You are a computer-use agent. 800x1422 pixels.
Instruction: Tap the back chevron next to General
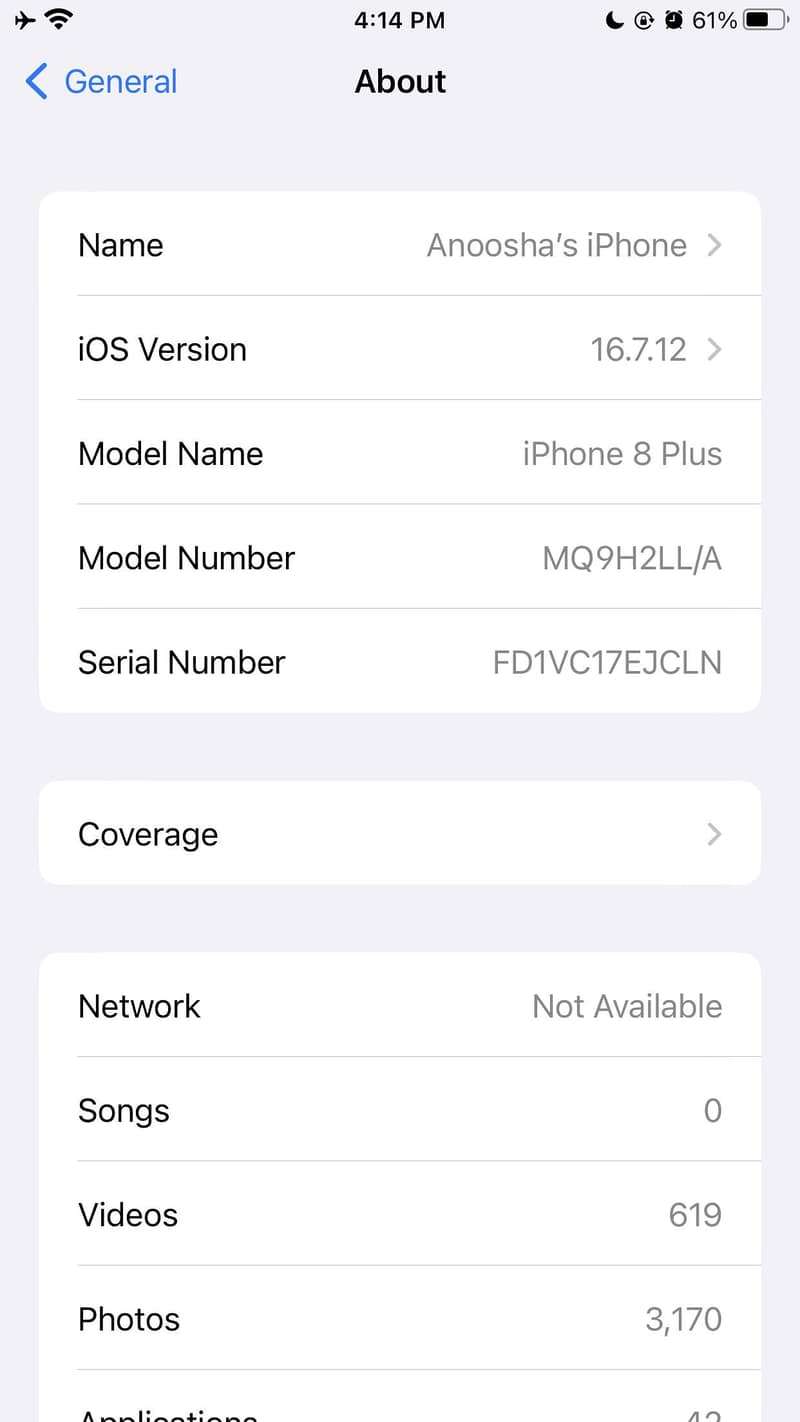tap(36, 82)
